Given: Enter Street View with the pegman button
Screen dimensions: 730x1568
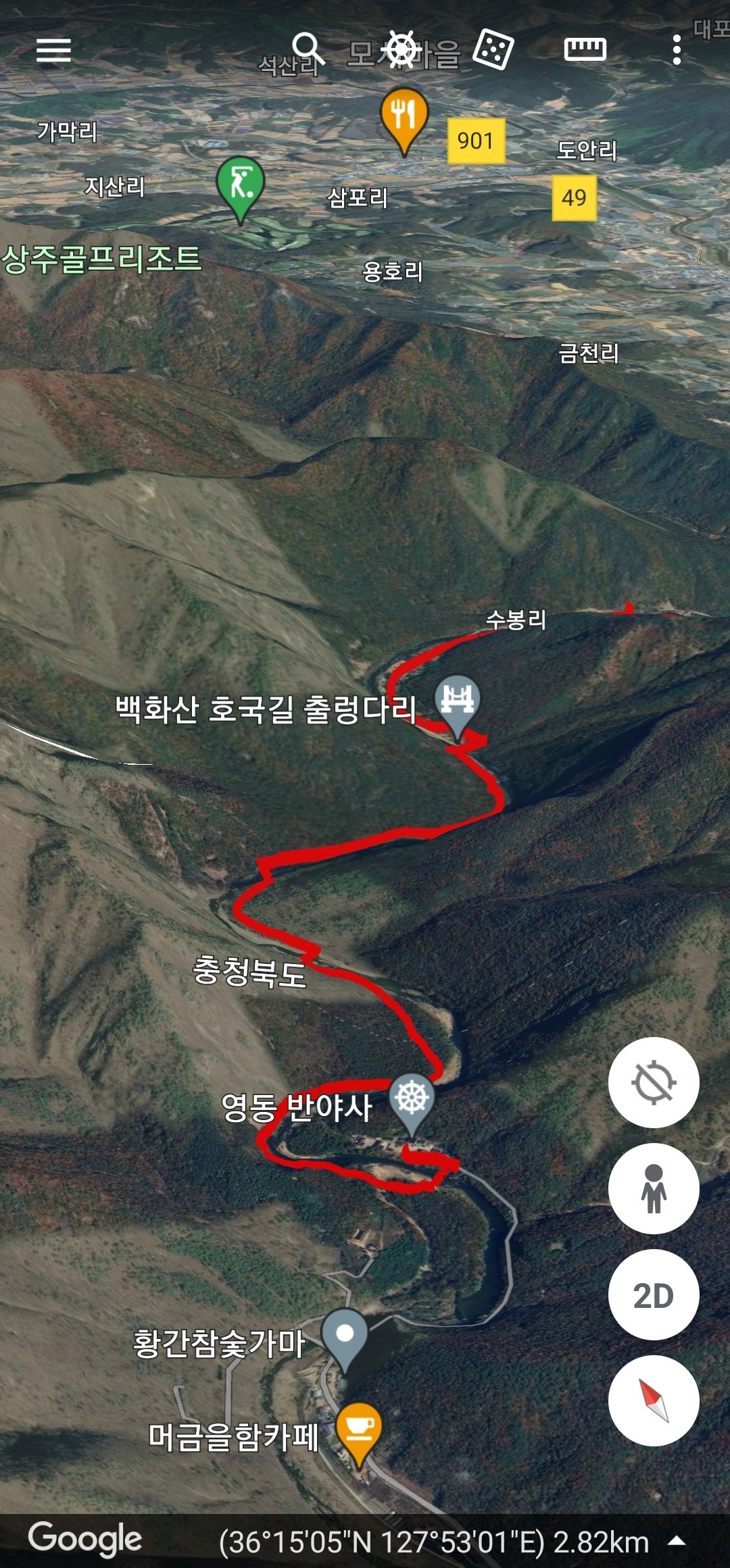Looking at the screenshot, I should coord(654,1188).
